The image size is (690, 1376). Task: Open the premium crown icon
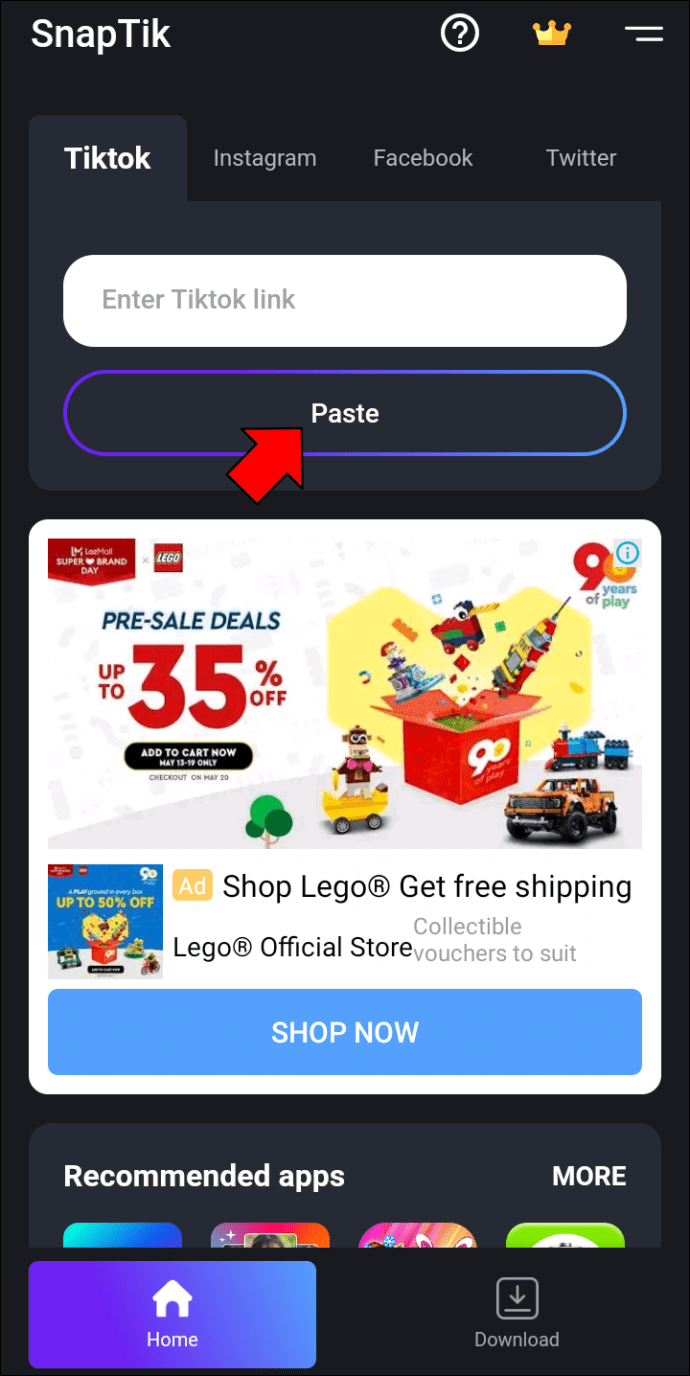pos(551,34)
